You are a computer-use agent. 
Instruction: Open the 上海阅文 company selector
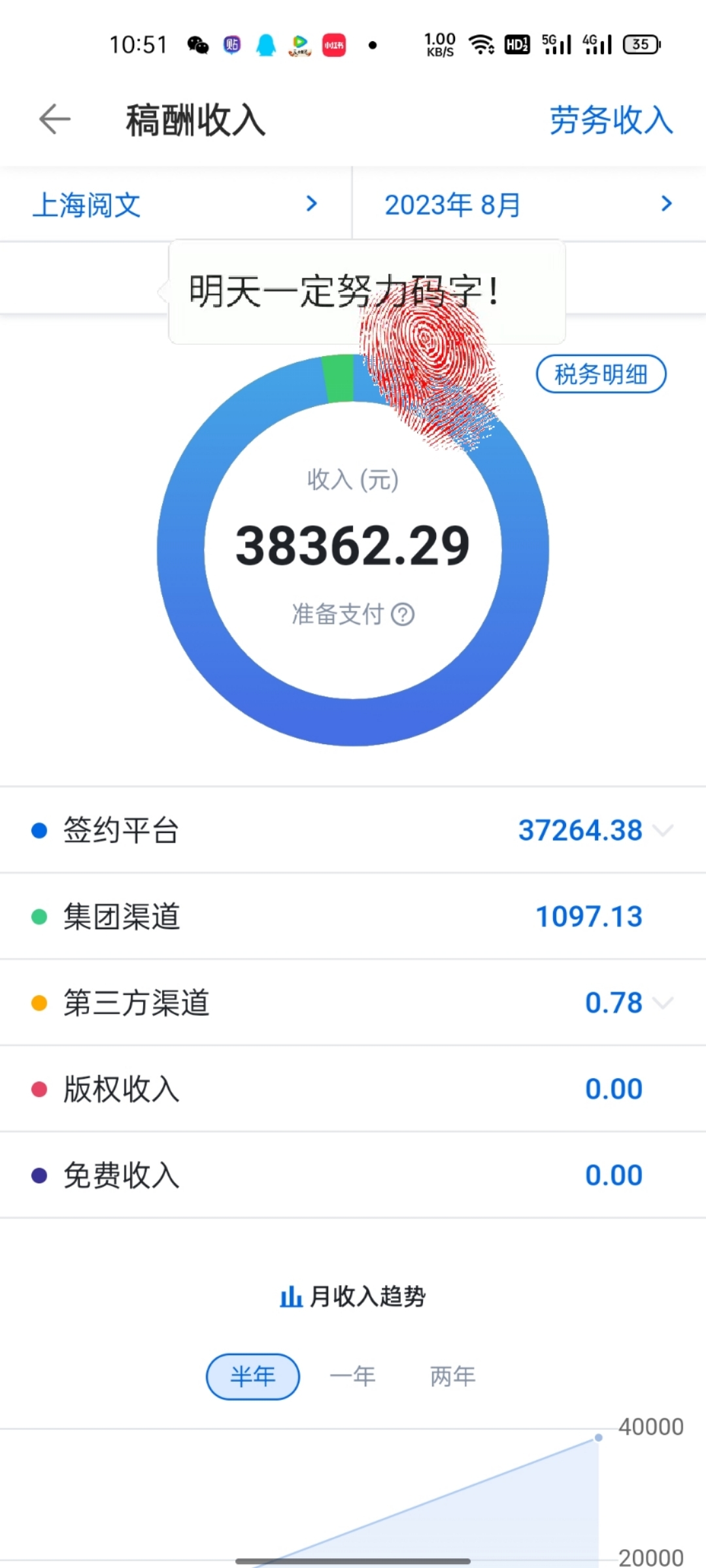coord(175,205)
